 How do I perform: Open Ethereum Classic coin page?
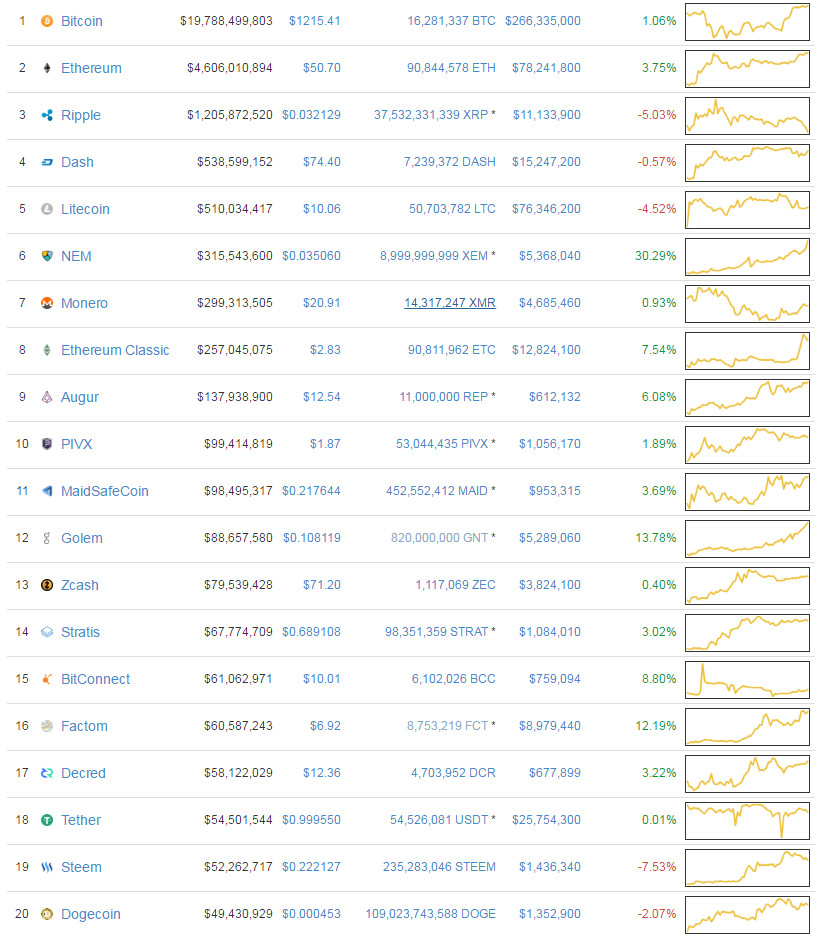click(x=115, y=350)
